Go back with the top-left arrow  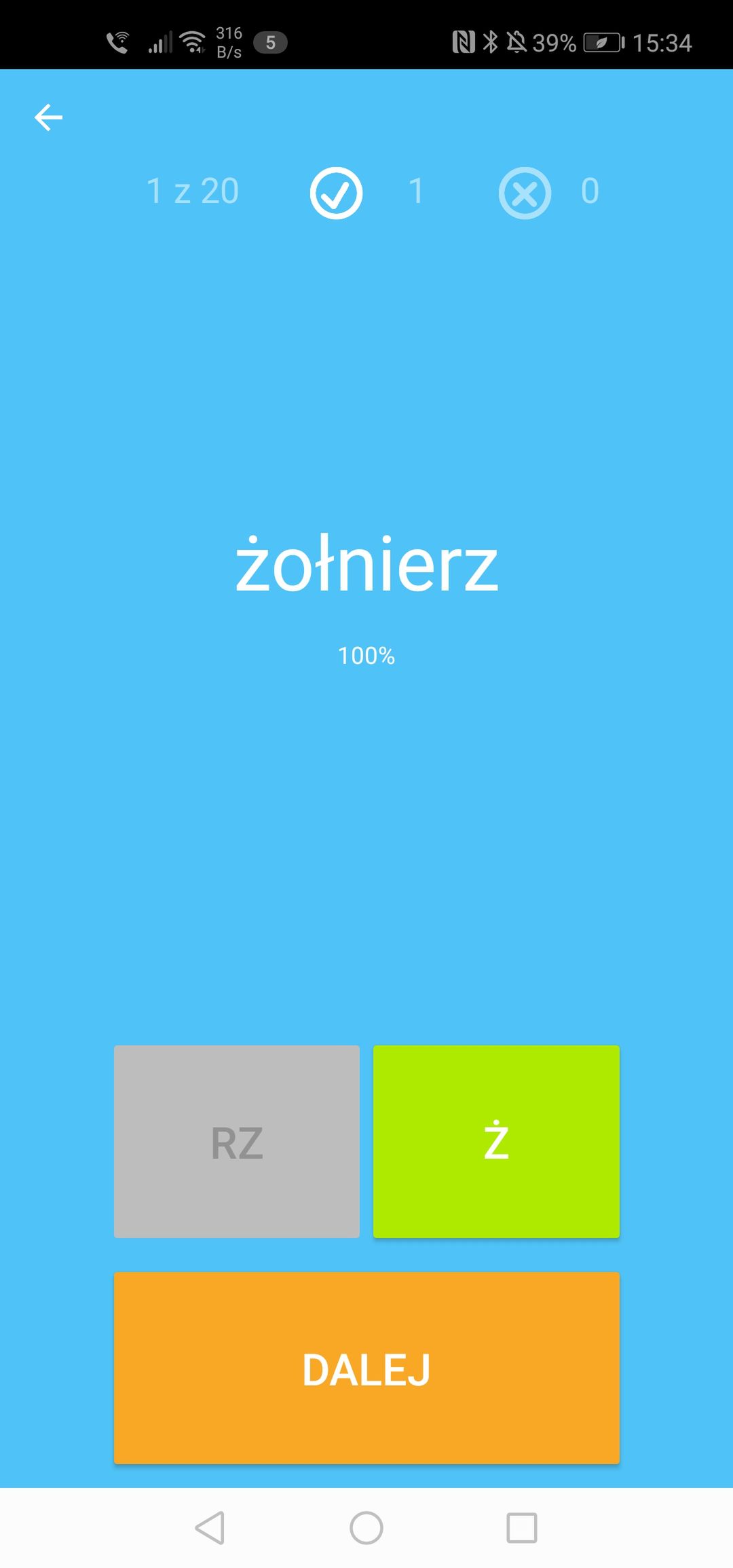(x=48, y=117)
